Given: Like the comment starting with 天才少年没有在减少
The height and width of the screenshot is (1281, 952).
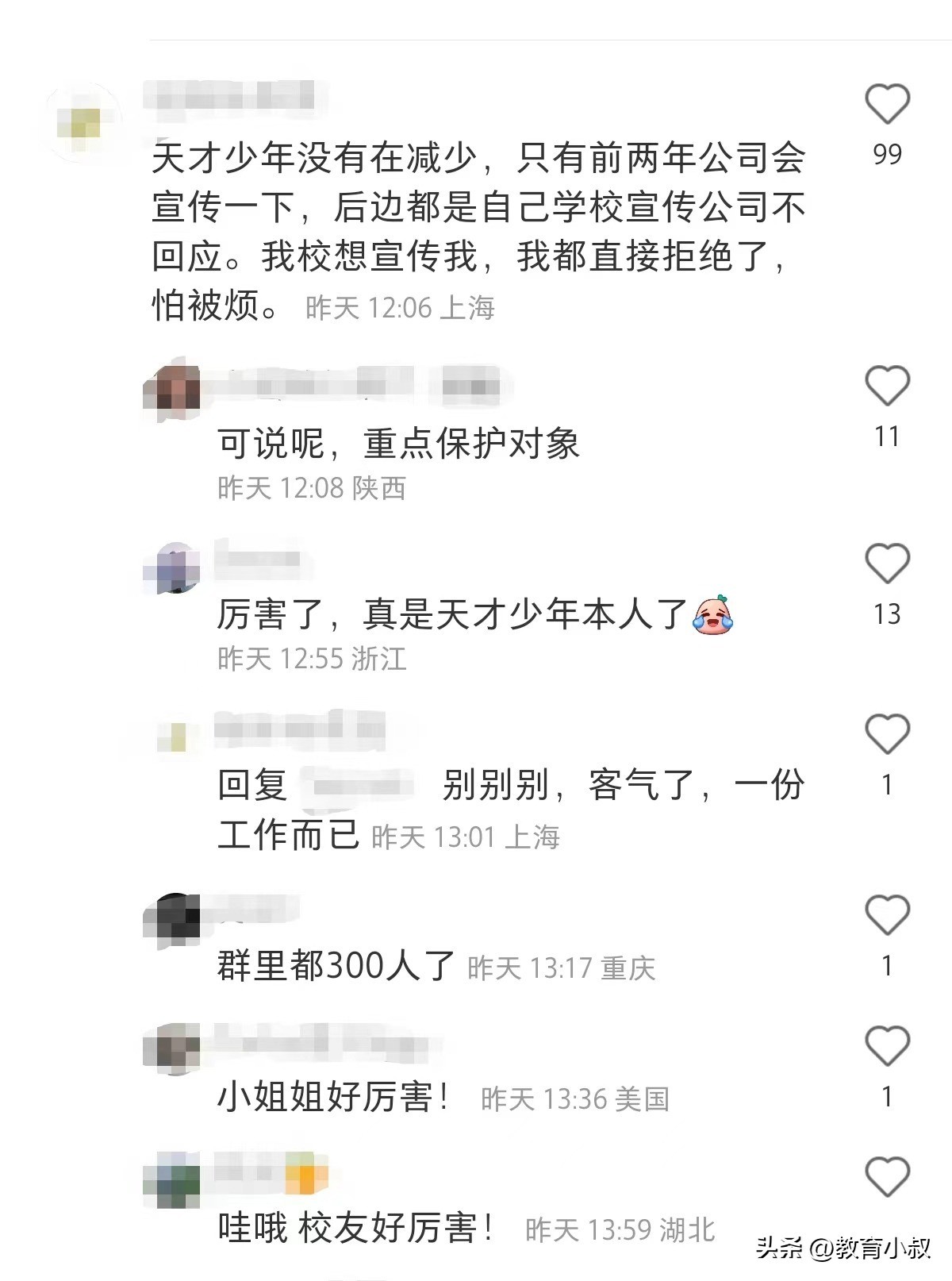Looking at the screenshot, I should click(x=886, y=105).
